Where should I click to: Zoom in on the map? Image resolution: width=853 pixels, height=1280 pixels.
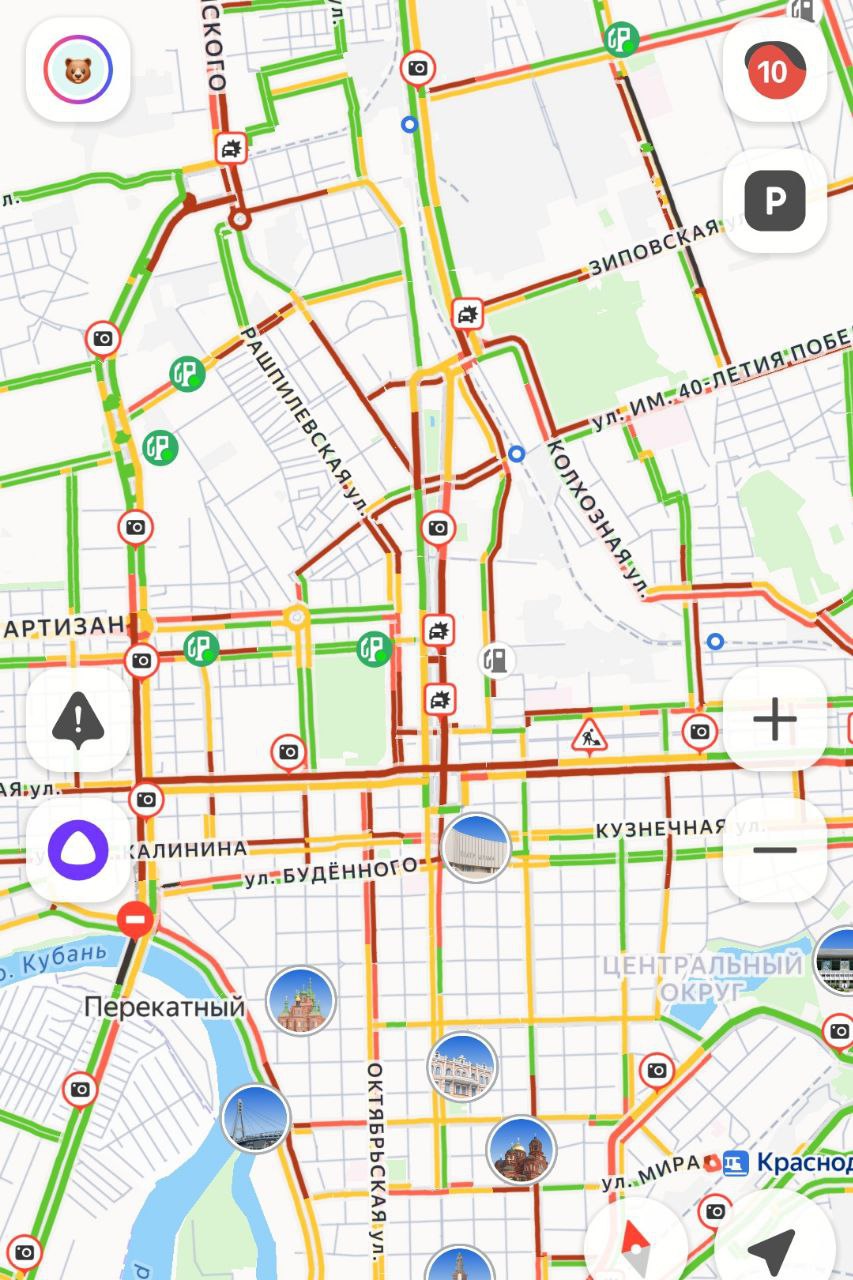tap(775, 720)
